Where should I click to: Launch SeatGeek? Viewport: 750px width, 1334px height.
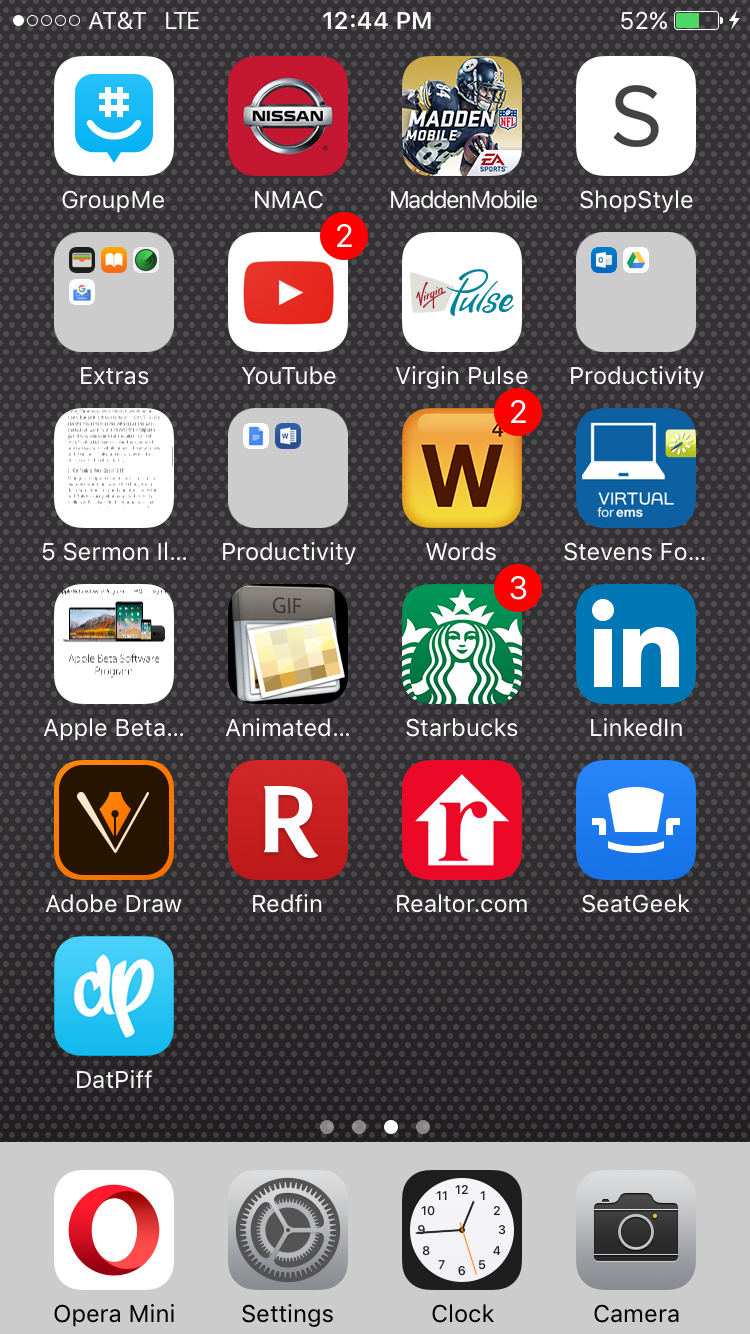[636, 820]
